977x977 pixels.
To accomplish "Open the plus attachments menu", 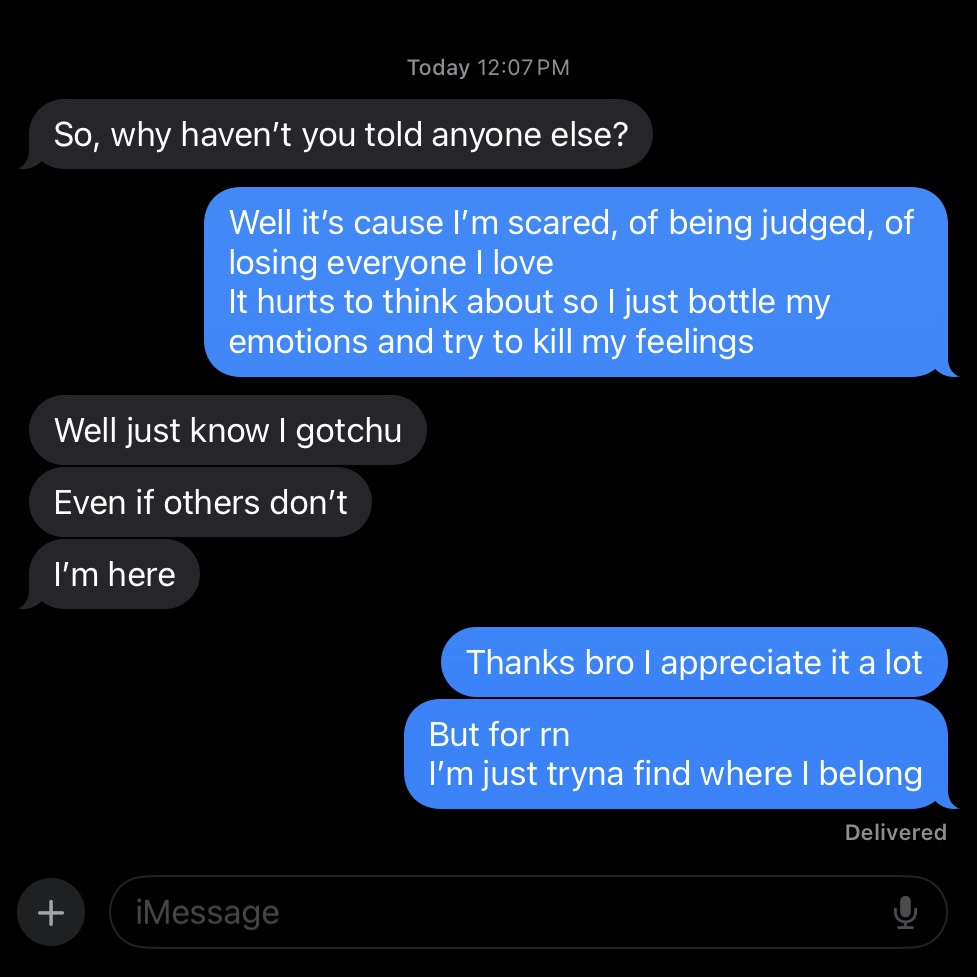I will pyautogui.click(x=50, y=912).
